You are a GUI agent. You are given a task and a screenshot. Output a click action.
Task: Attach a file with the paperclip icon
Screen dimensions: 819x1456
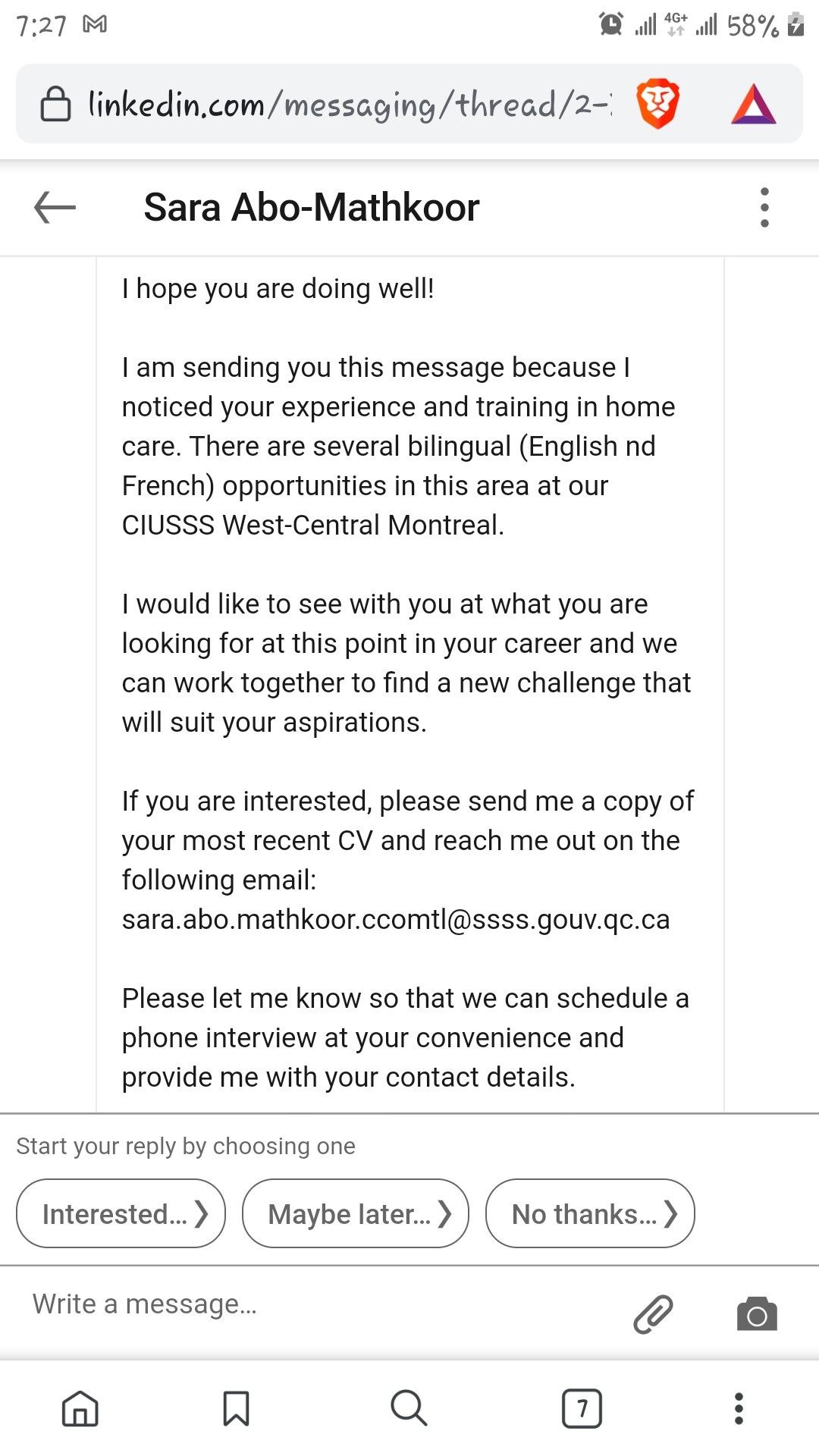653,1314
